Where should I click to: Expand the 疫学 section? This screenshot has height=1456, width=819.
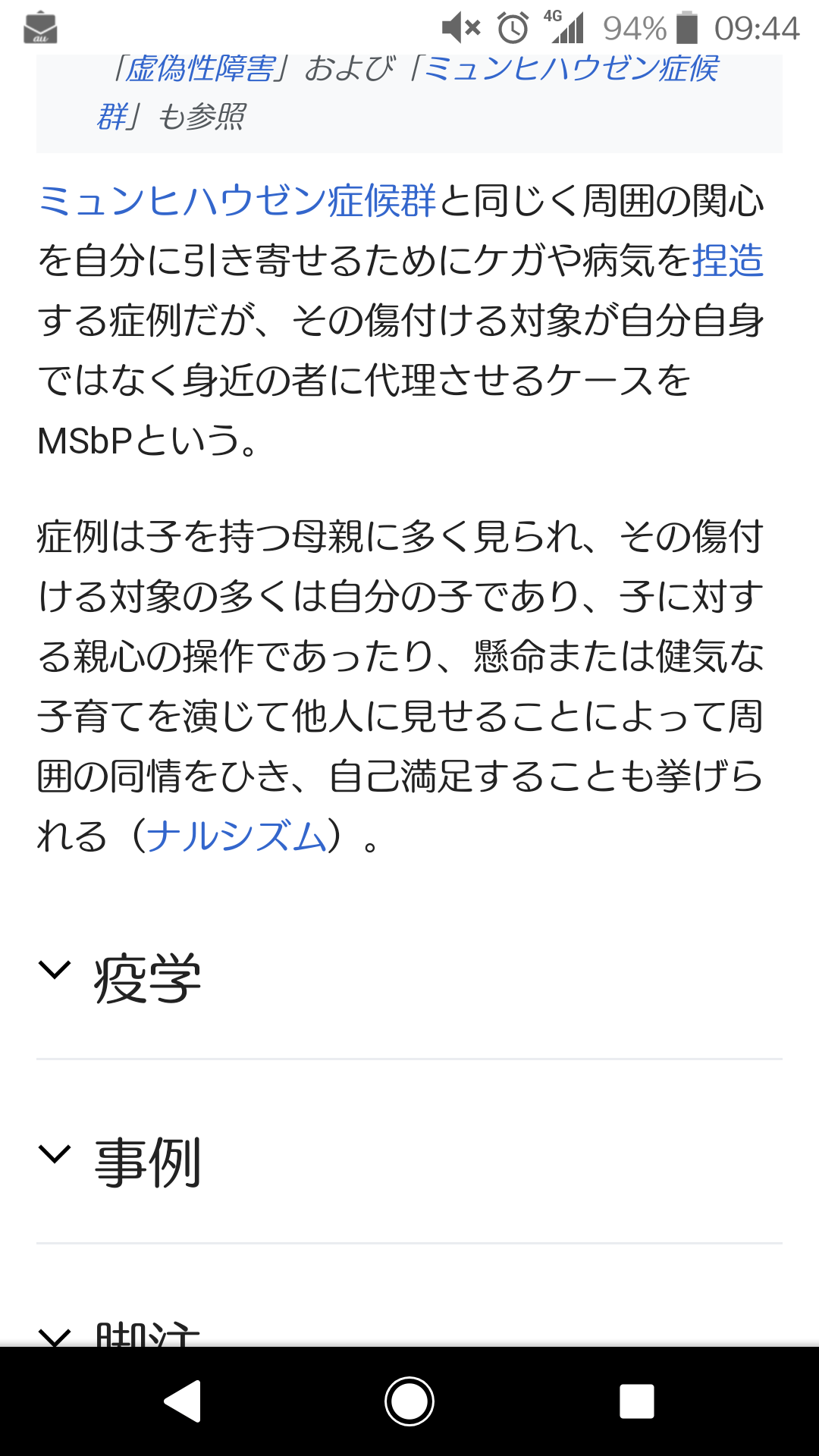click(x=409, y=979)
